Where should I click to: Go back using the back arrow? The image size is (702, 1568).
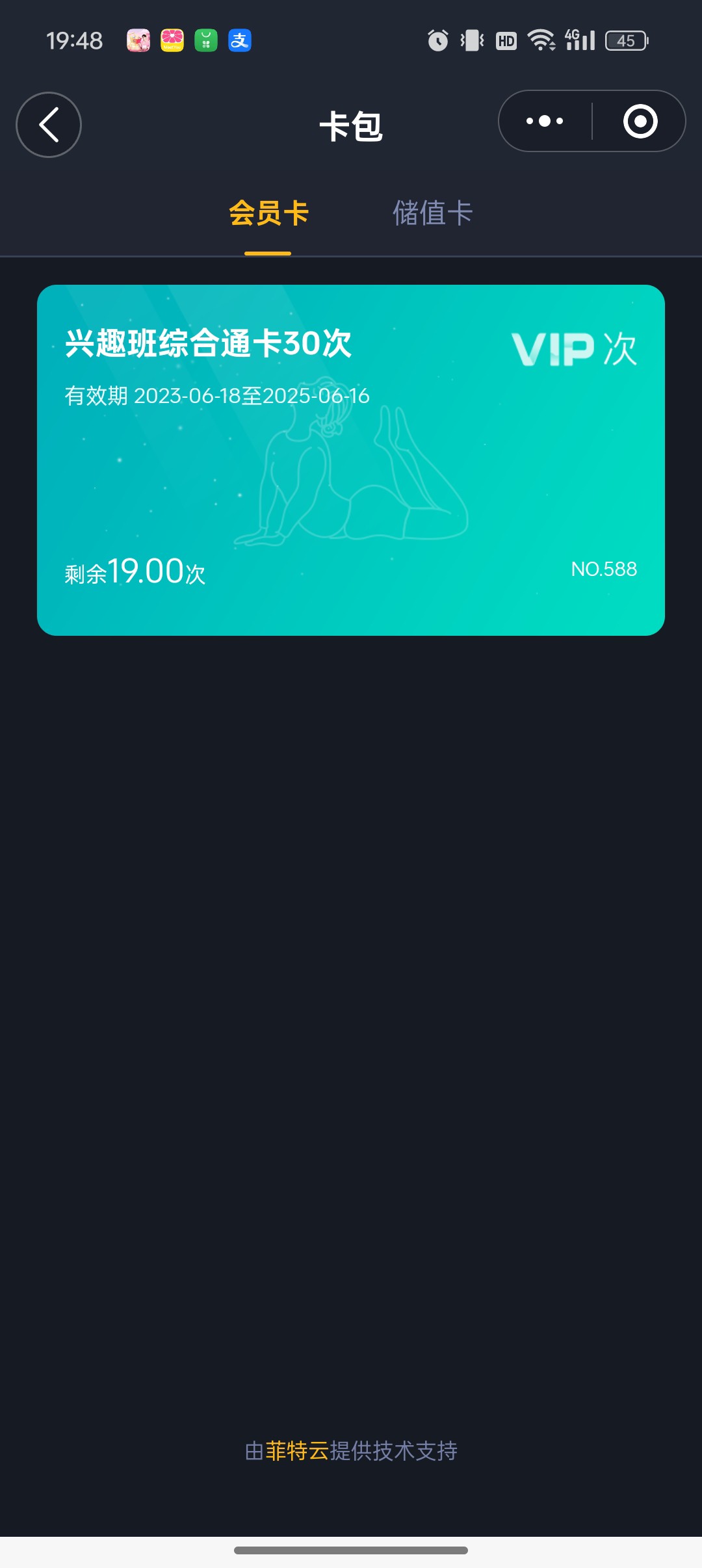click(49, 124)
